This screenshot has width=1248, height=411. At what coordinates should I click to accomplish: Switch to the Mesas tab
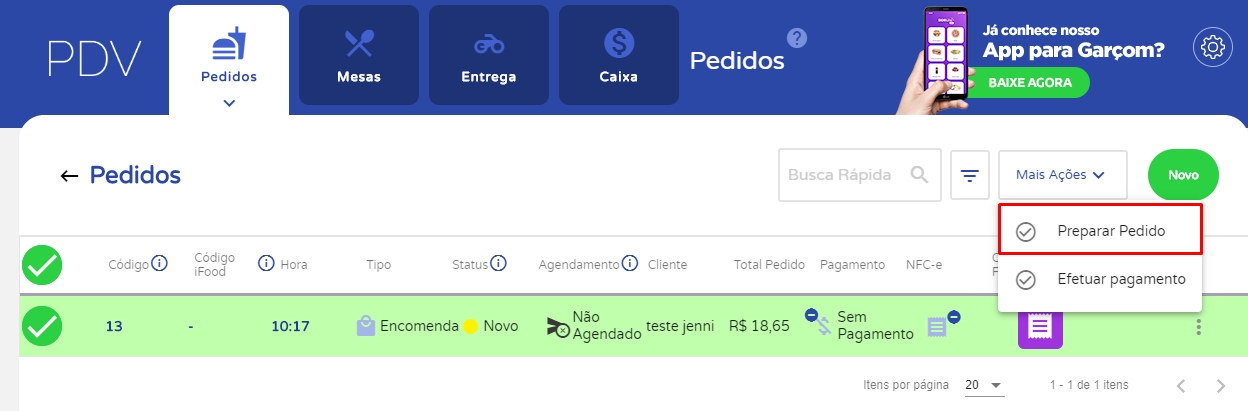click(358, 55)
